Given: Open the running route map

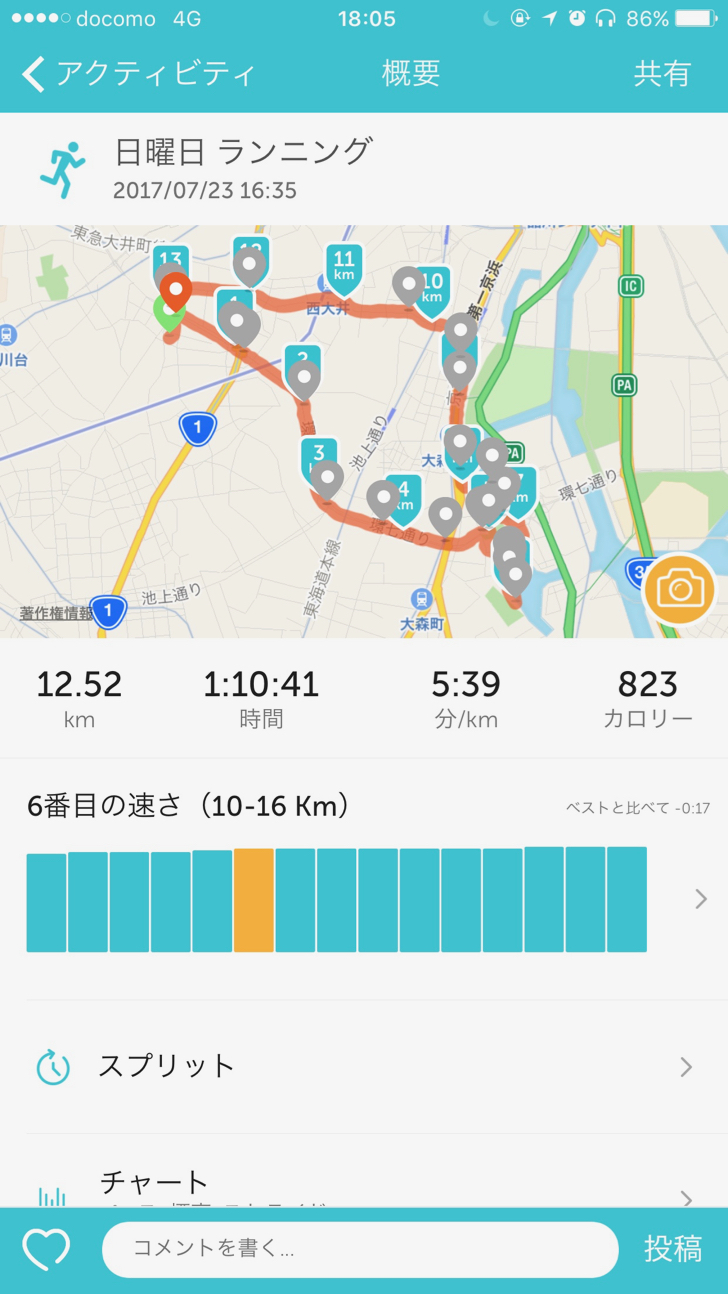Looking at the screenshot, I should pos(364,431).
